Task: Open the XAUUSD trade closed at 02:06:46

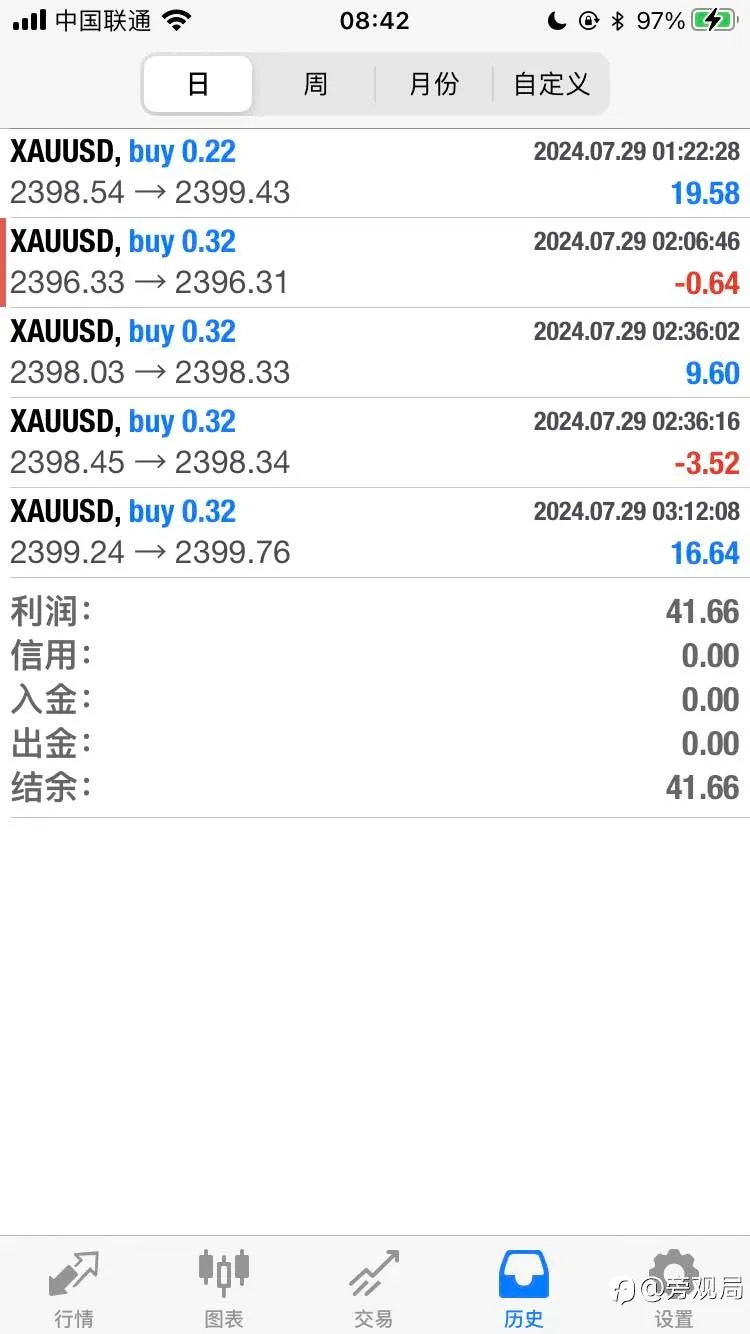Action: click(375, 263)
